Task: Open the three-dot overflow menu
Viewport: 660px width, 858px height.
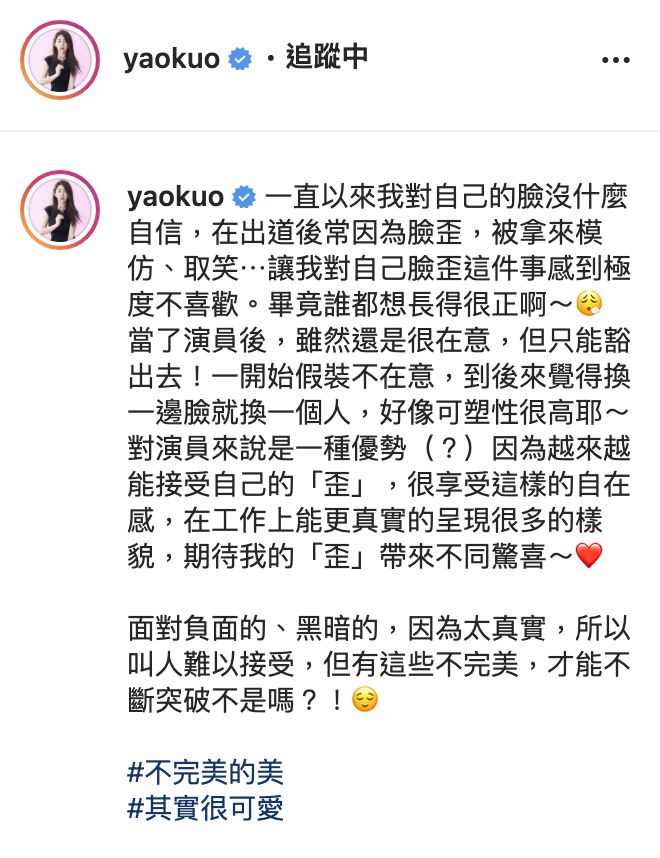Action: tap(615, 61)
